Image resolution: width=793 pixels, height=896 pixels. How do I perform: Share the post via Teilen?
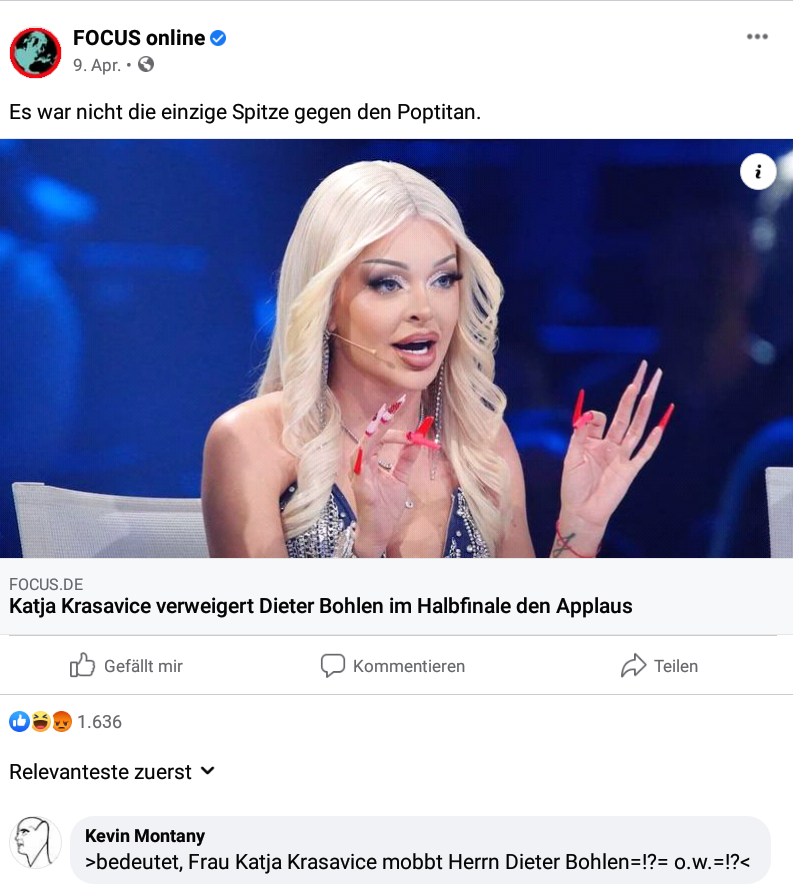coord(659,666)
